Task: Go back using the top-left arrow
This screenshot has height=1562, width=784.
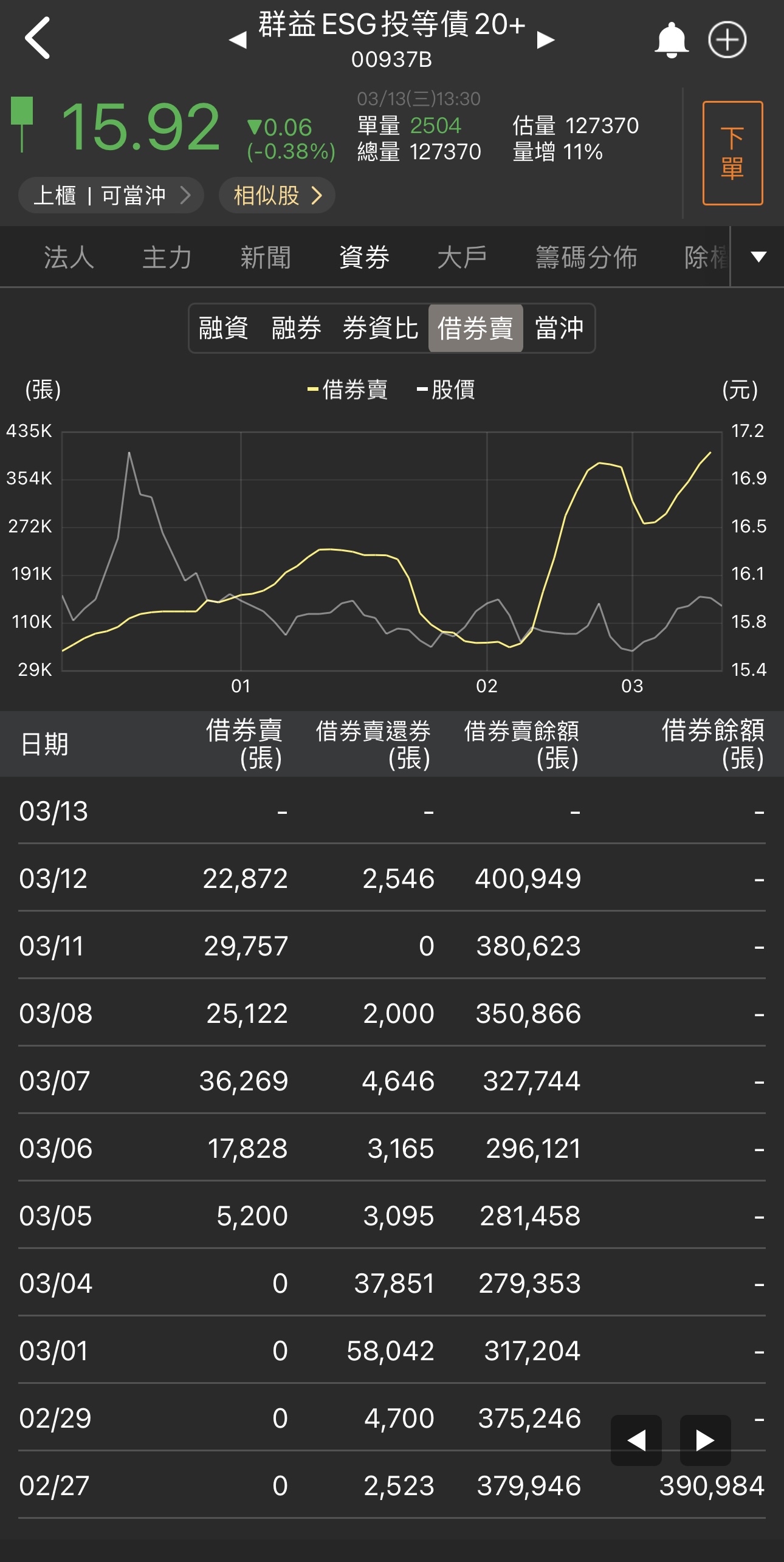Action: tap(38, 38)
